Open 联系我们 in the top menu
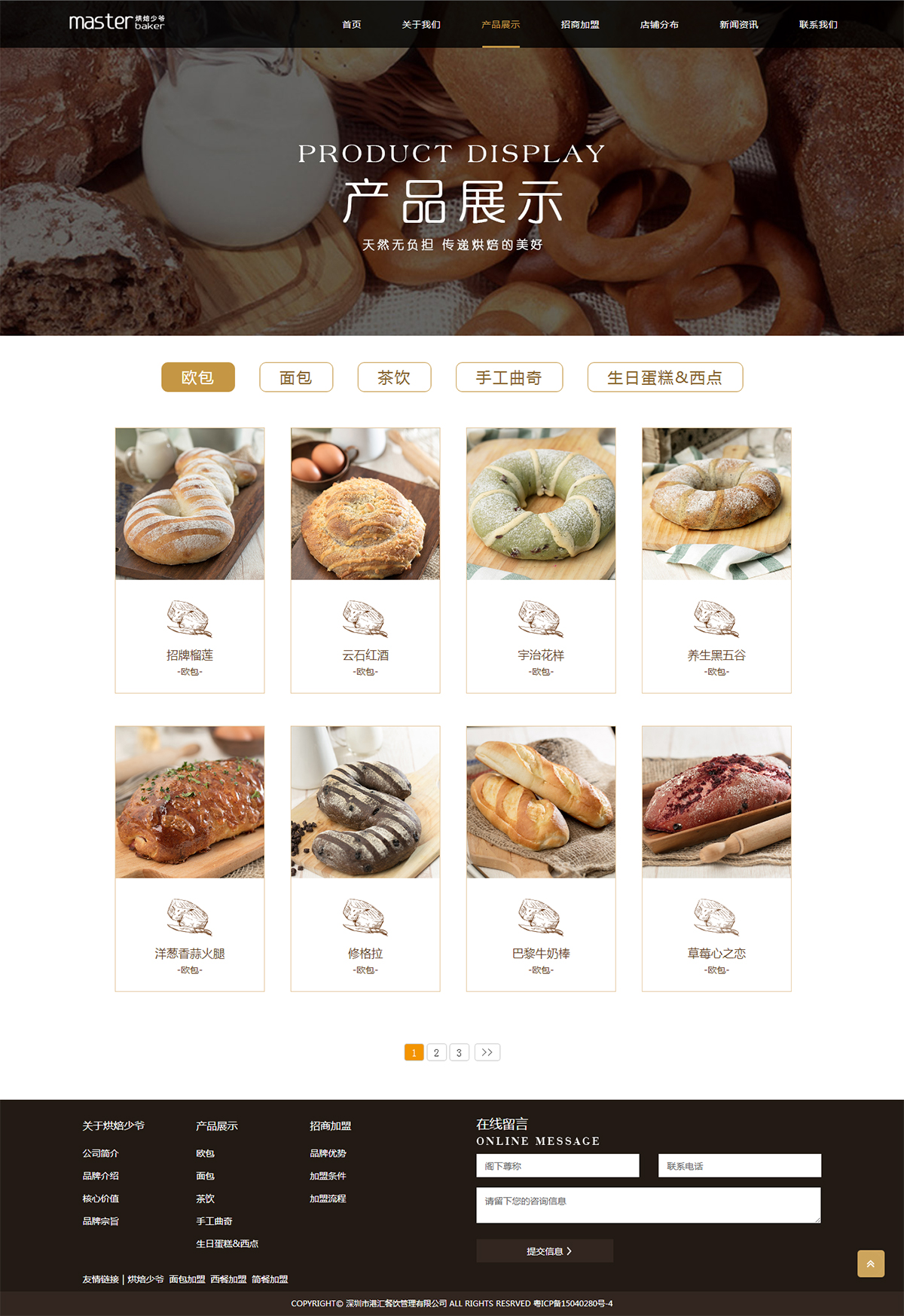904x1316 pixels. point(818,25)
